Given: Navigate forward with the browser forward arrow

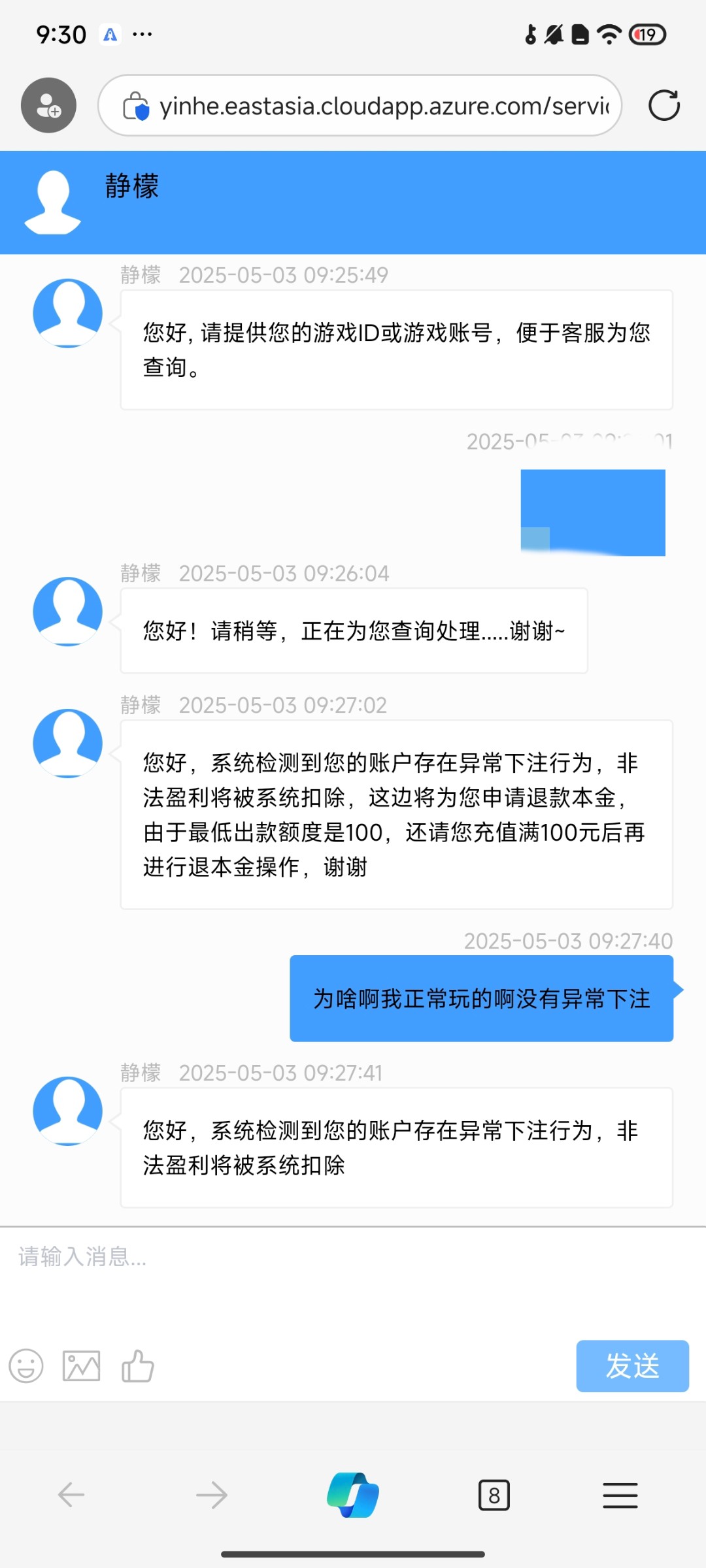Looking at the screenshot, I should 211,1495.
